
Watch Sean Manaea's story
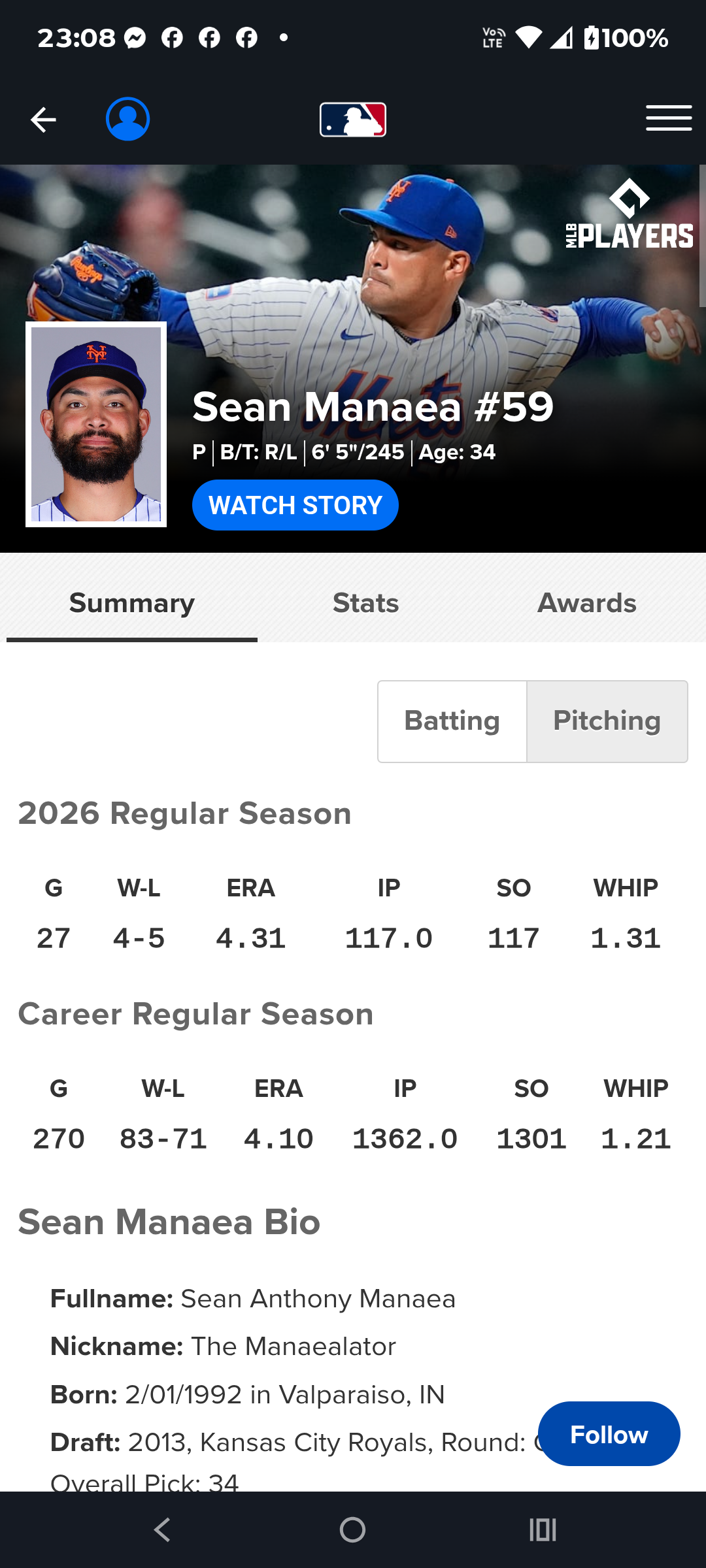[295, 505]
